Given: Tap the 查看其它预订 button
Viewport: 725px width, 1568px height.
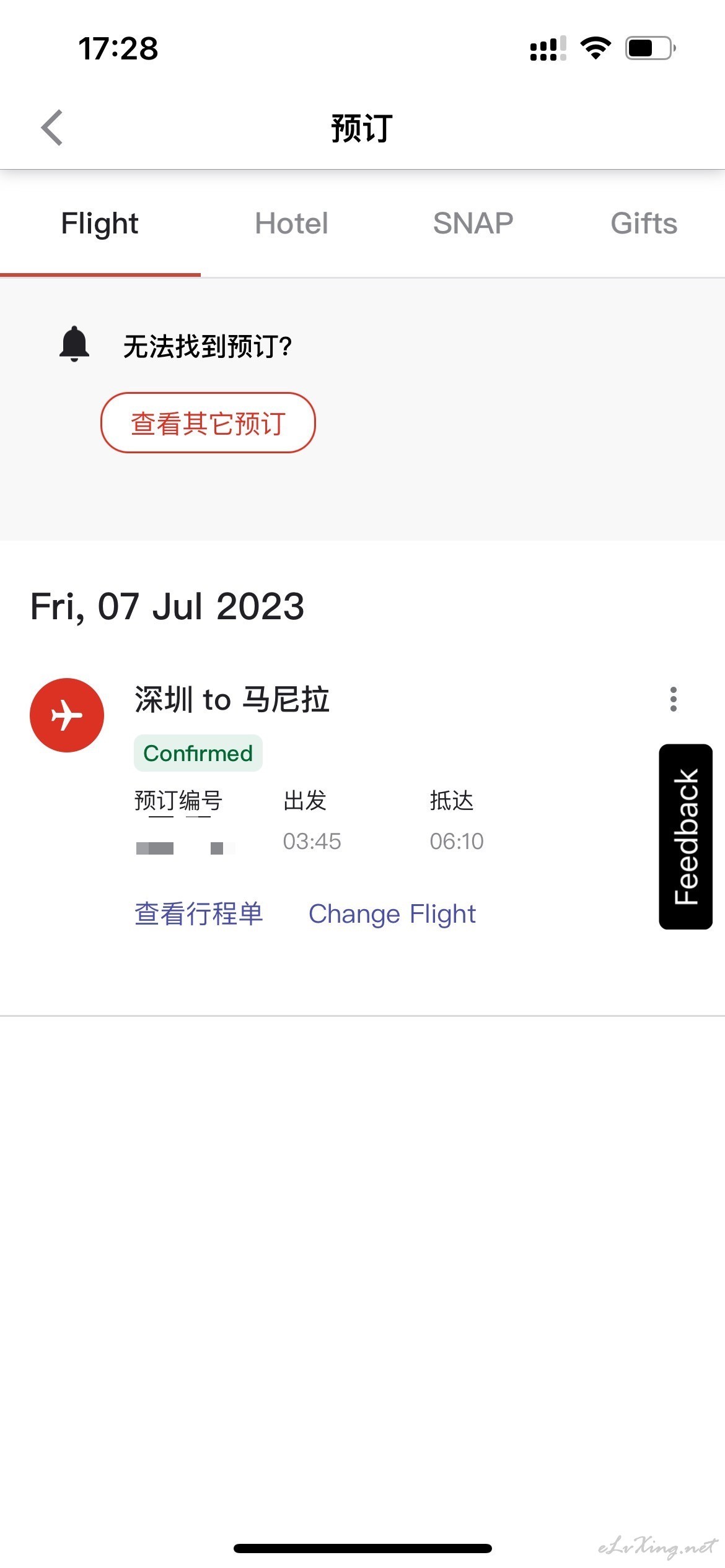Looking at the screenshot, I should pos(208,423).
